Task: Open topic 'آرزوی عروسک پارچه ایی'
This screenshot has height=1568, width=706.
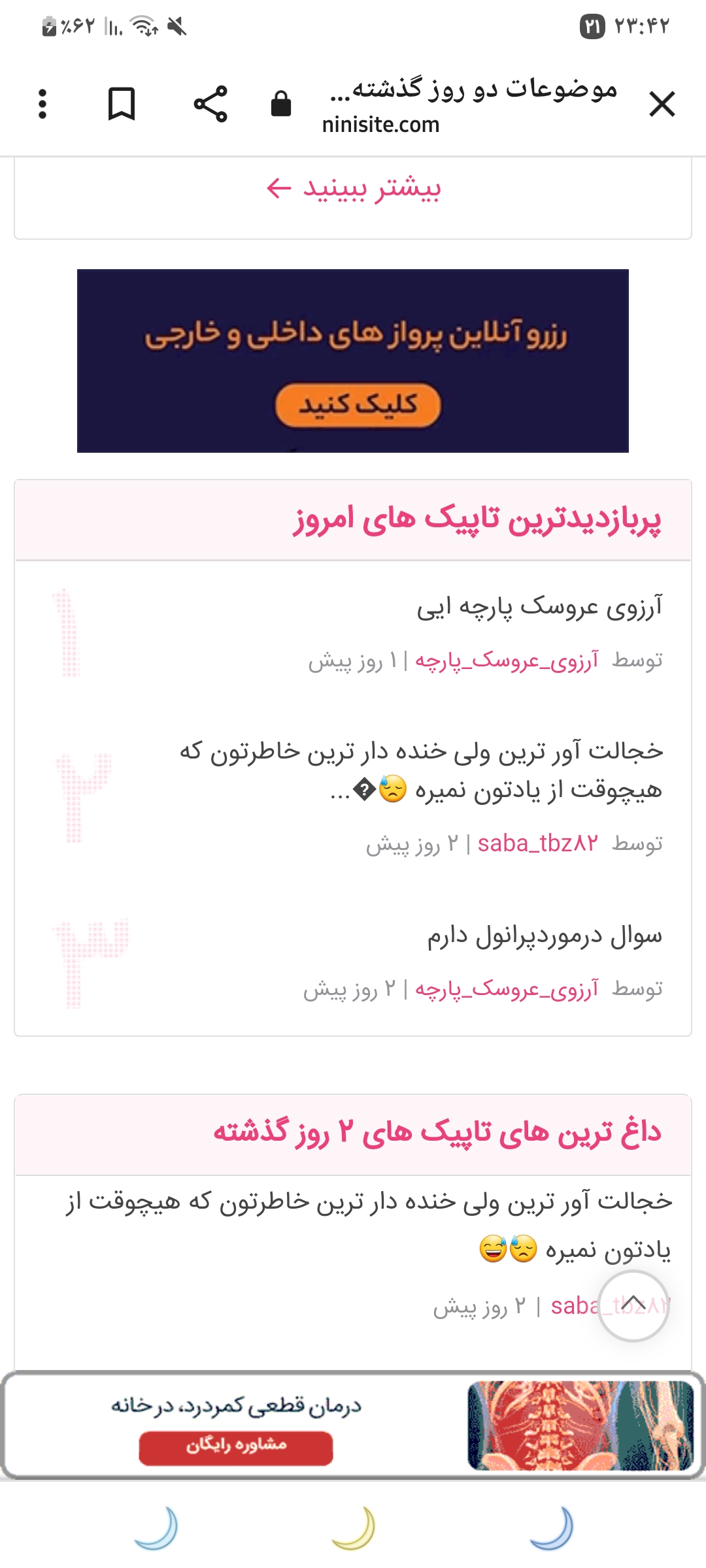Action: pos(539,607)
